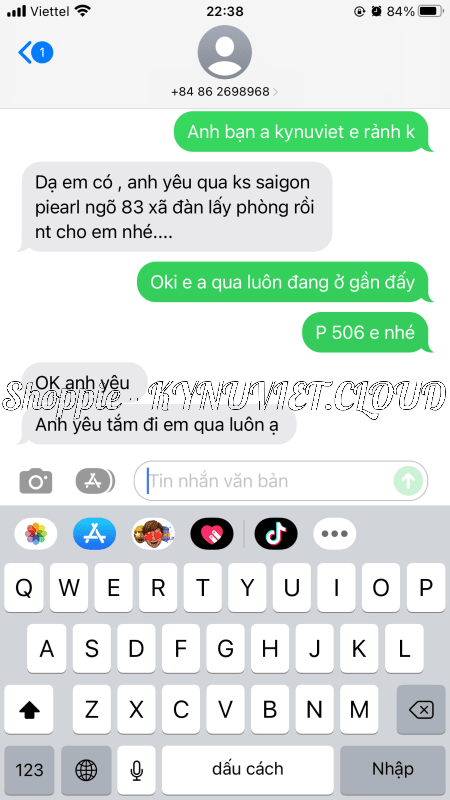Image resolution: width=450 pixels, height=800 pixels.
Task: Open TikTok in the iMessage app strip
Action: tap(276, 534)
